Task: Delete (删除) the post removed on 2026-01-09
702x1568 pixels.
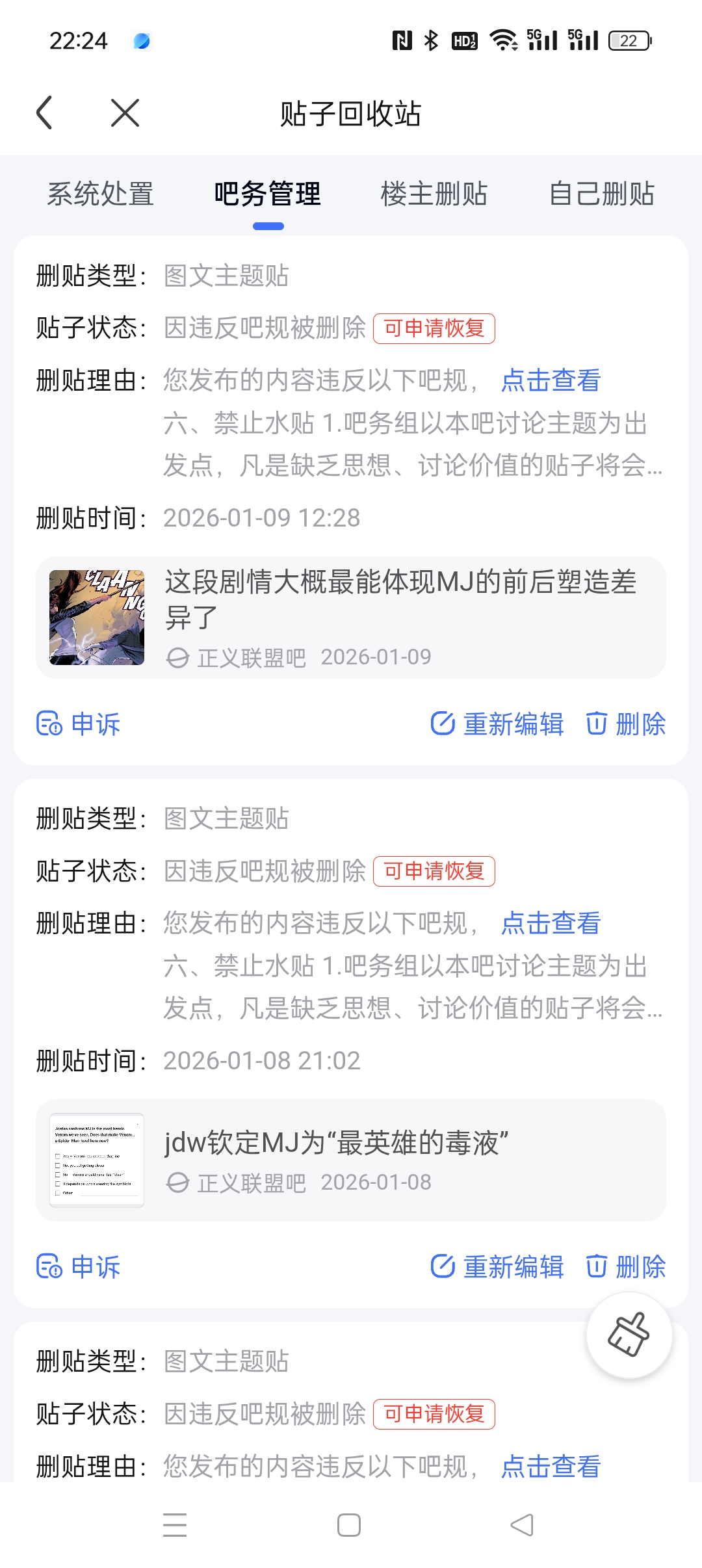Action: (626, 724)
